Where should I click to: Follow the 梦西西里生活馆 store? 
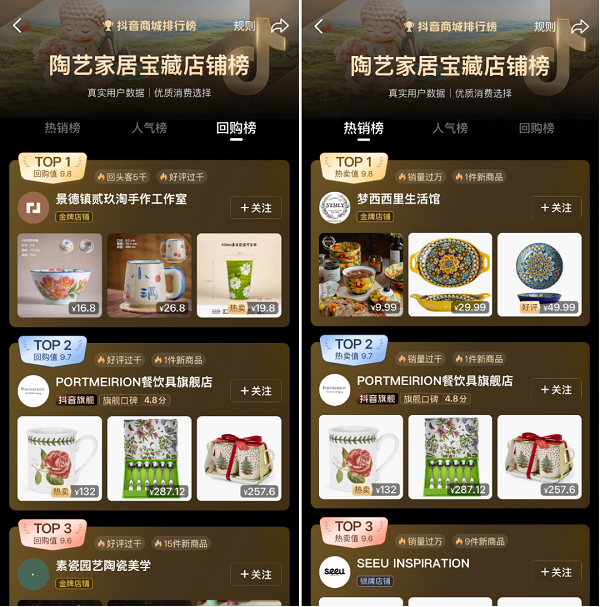tap(556, 208)
